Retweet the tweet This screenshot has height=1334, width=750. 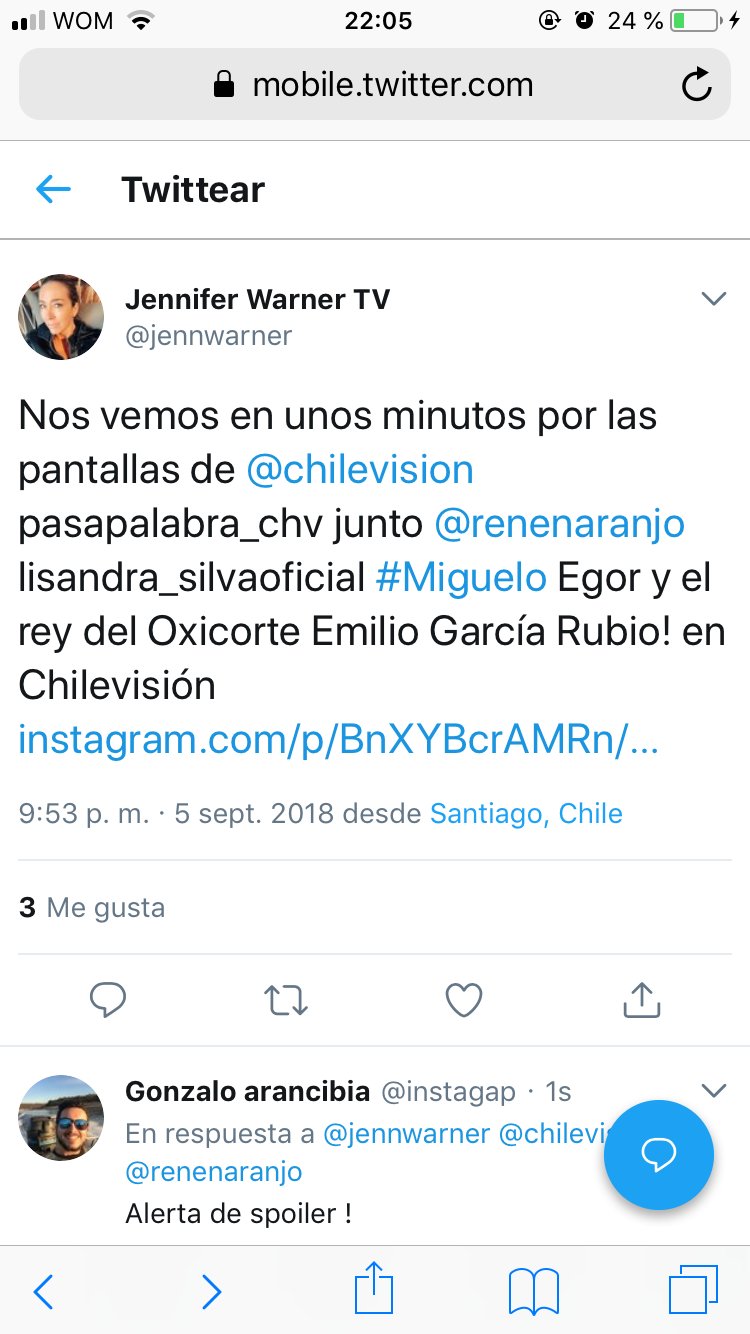click(285, 998)
